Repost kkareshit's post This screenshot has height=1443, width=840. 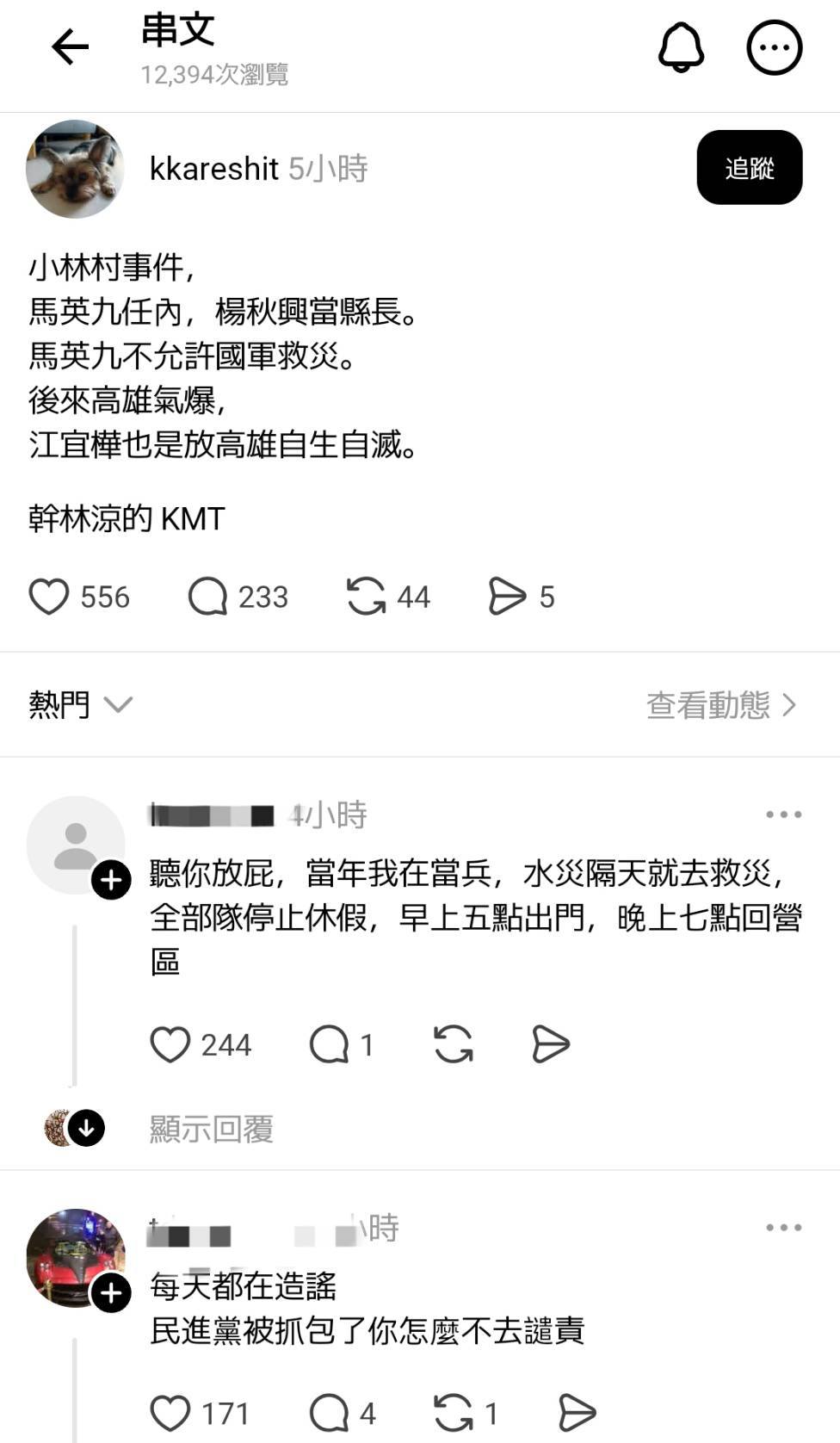point(367,597)
